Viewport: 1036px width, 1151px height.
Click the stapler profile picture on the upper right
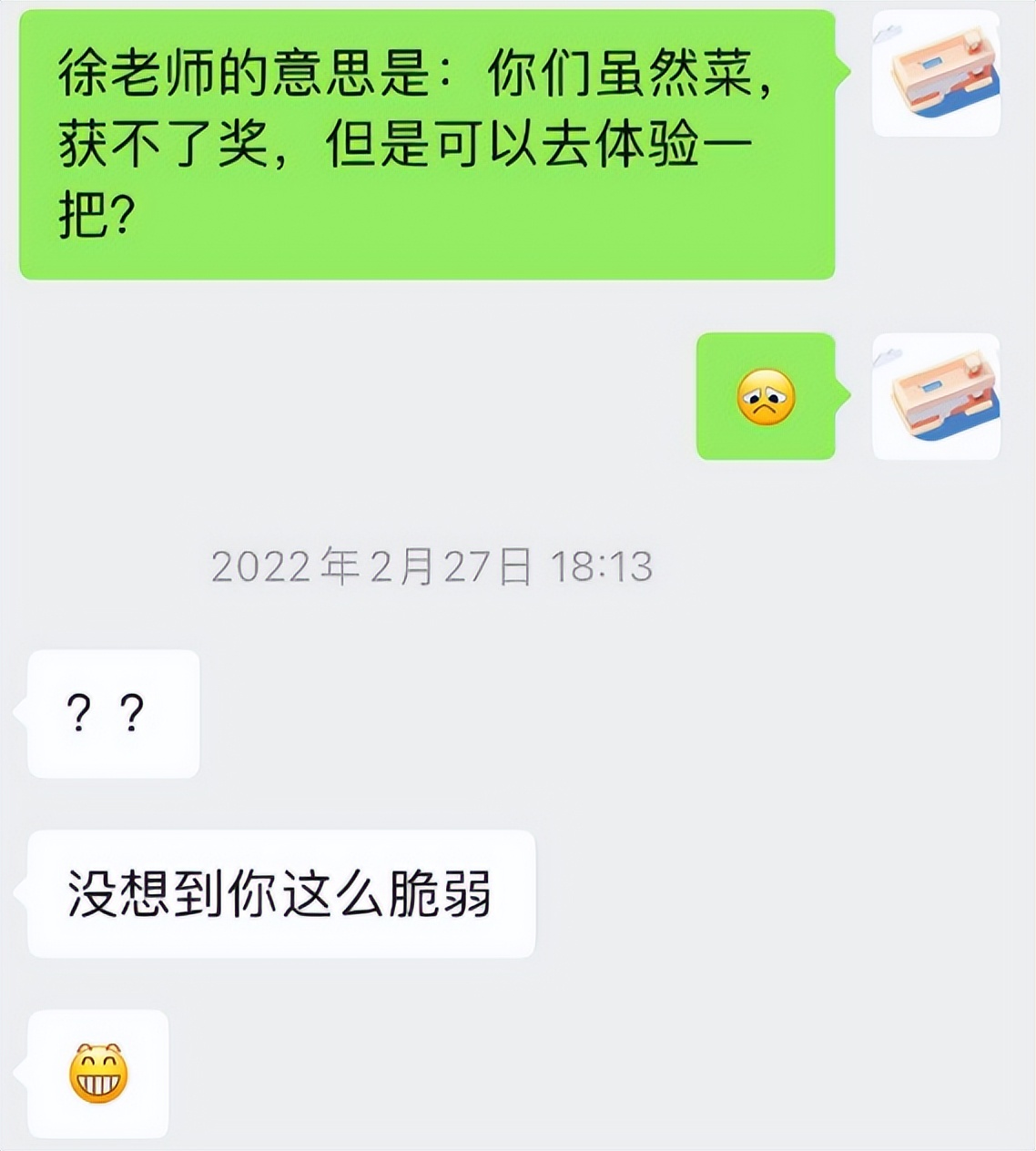[937, 71]
